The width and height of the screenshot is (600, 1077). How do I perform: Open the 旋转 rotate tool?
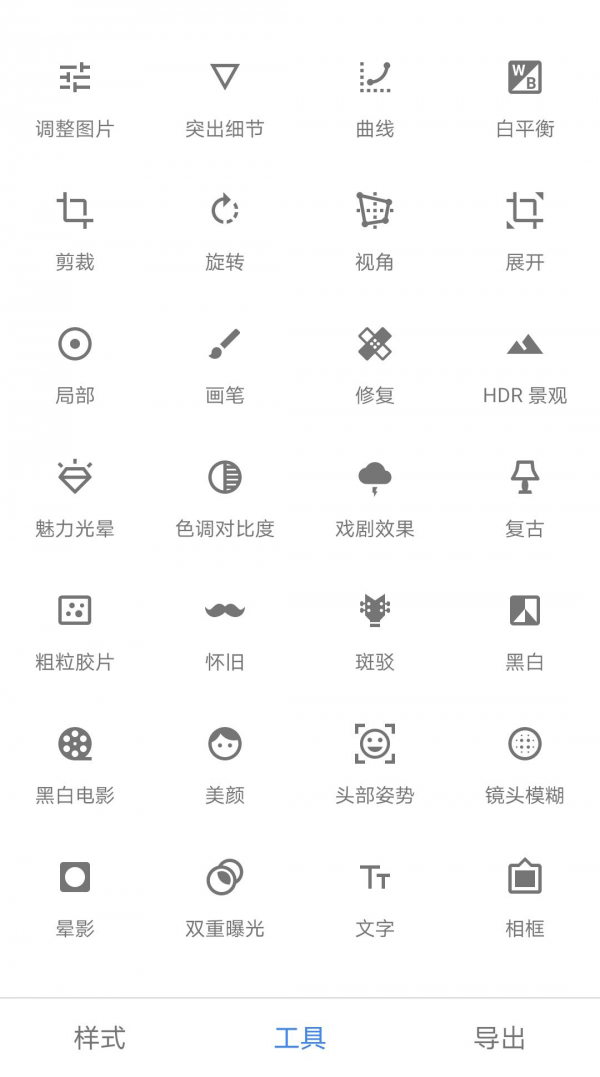coord(225,232)
